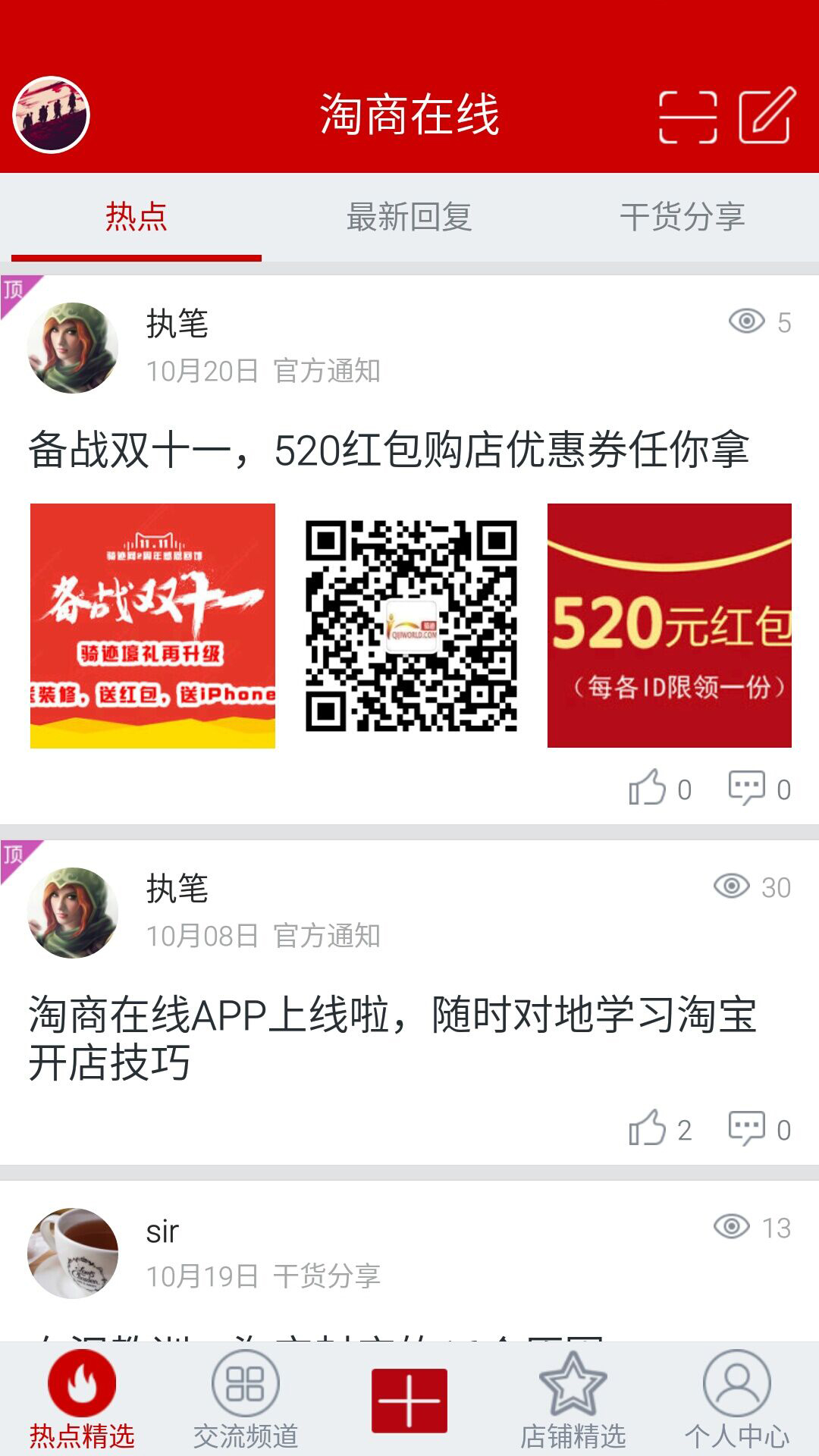View the 520元红包 image
The image size is (819, 1456).
(x=669, y=626)
